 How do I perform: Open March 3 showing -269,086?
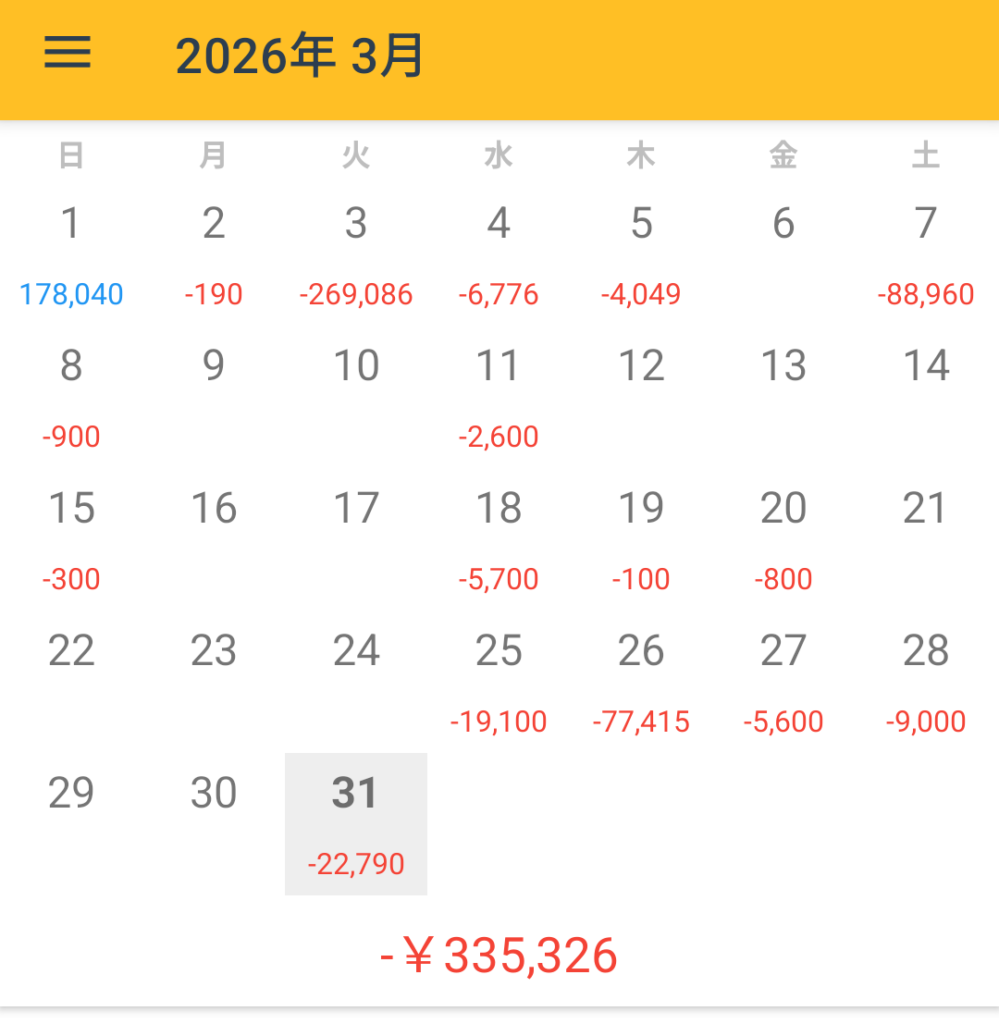pyautogui.click(x=356, y=254)
